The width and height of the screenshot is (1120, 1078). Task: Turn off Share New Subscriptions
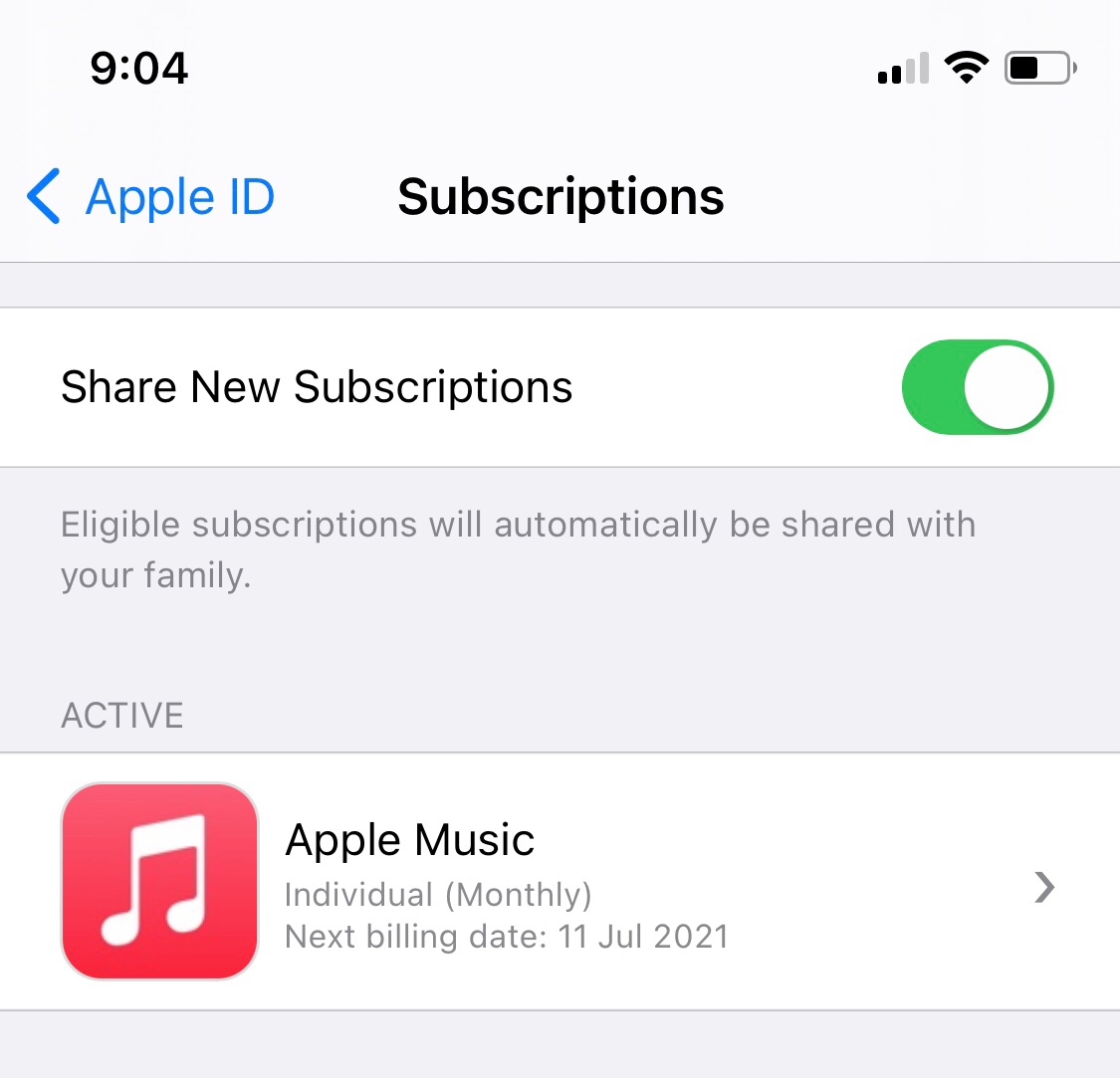click(x=977, y=387)
